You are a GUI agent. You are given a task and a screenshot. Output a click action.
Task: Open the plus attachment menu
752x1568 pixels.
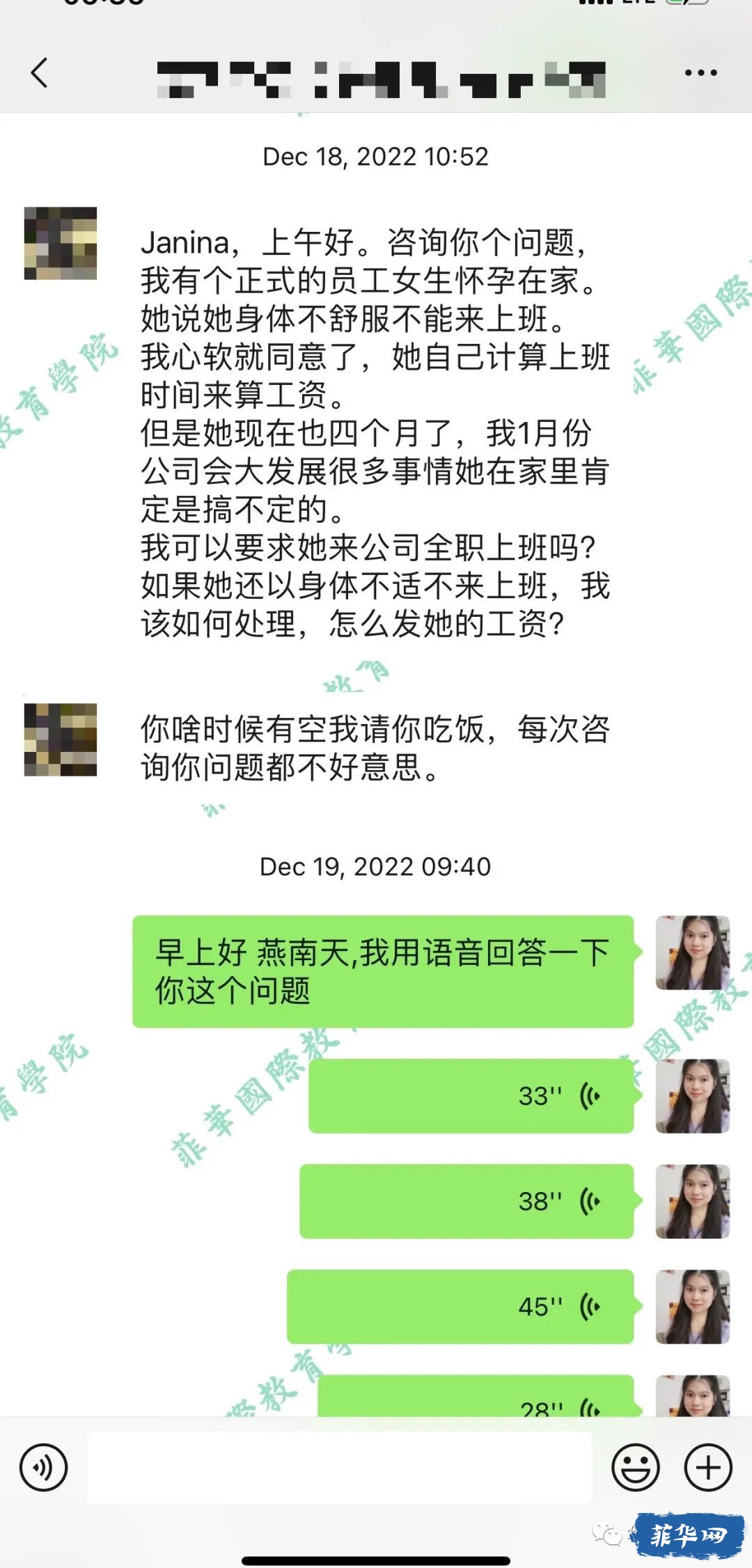(708, 1467)
